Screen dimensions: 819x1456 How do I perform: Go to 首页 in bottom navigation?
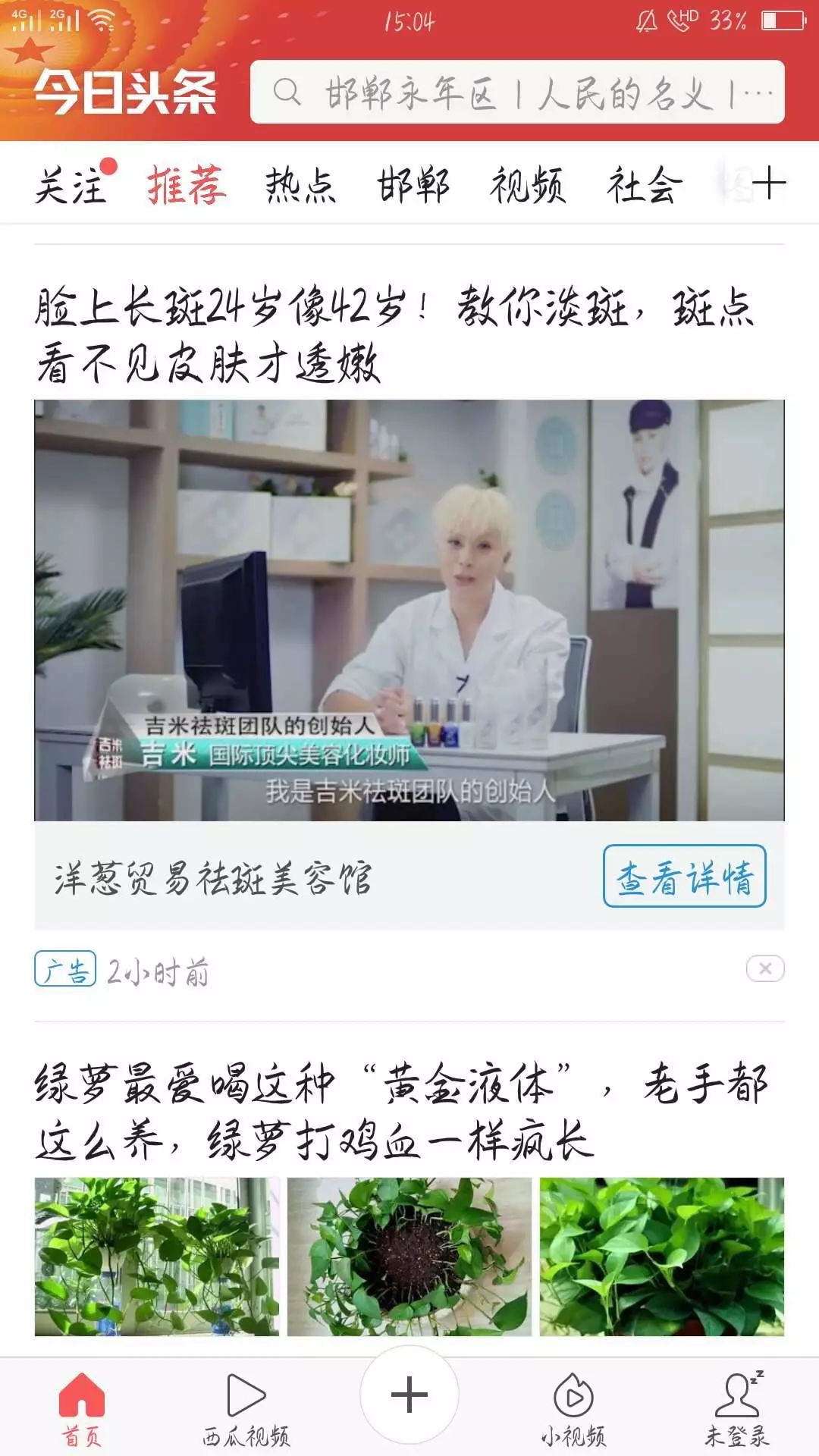coord(81,1409)
